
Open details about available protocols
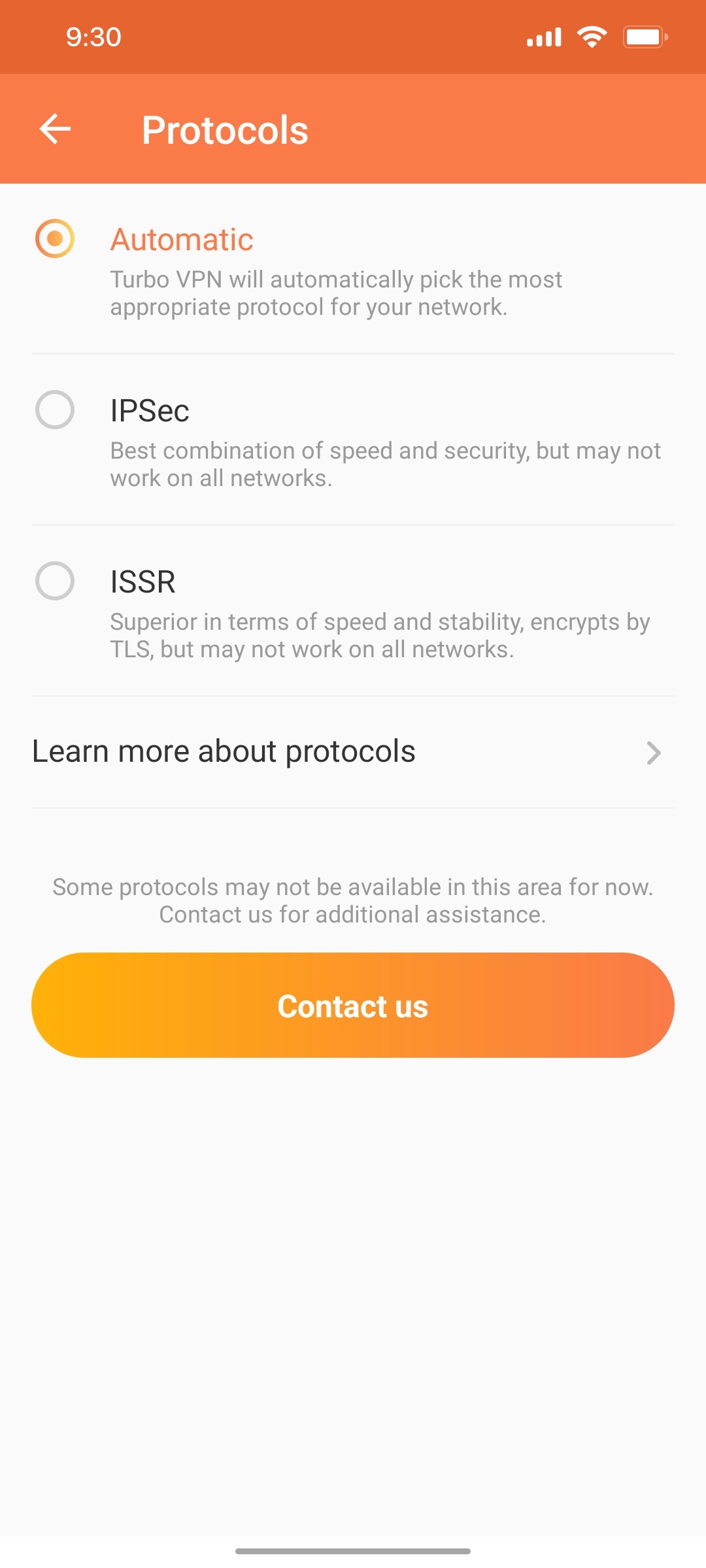(224, 751)
